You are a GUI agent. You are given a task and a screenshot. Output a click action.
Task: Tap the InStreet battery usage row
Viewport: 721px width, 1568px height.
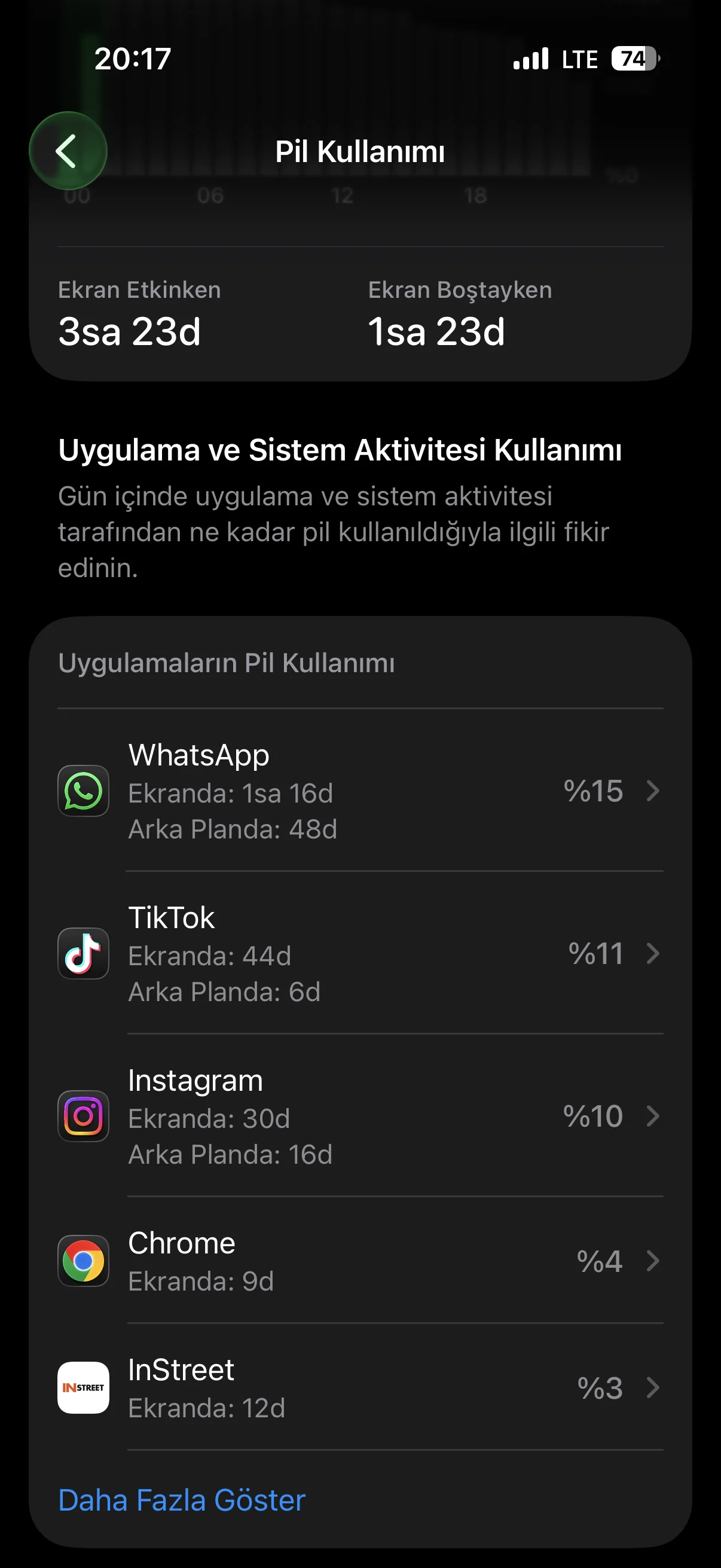tap(360, 1387)
